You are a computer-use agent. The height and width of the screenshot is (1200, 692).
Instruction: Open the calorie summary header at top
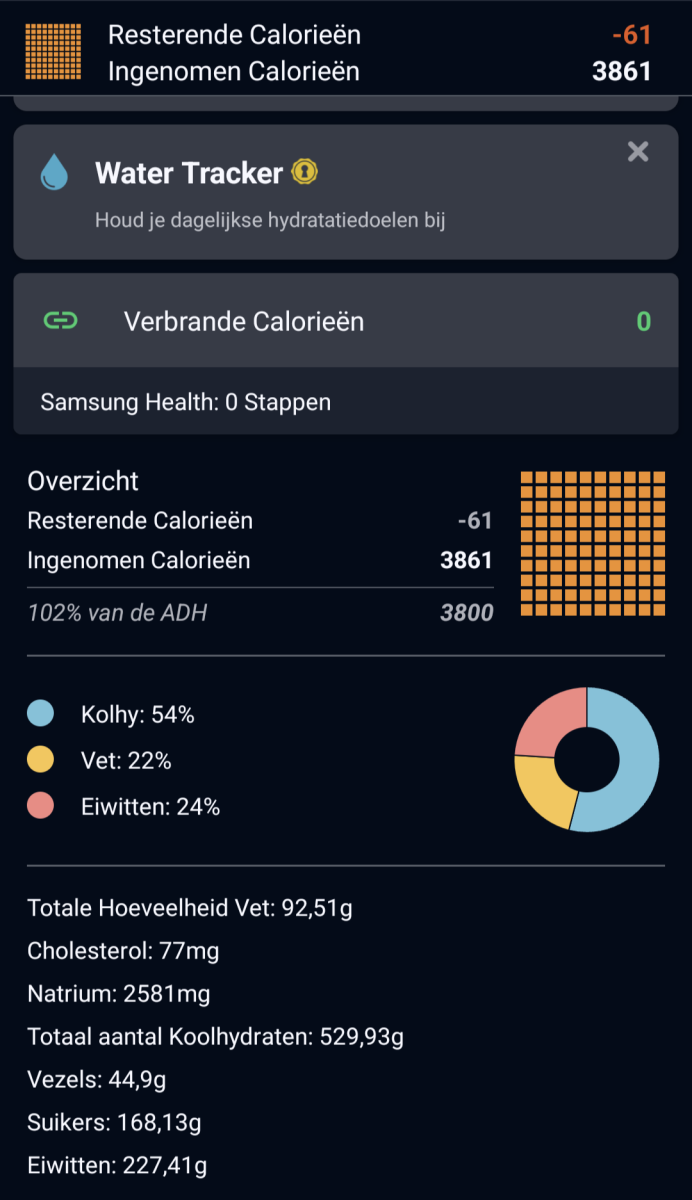pos(345,52)
